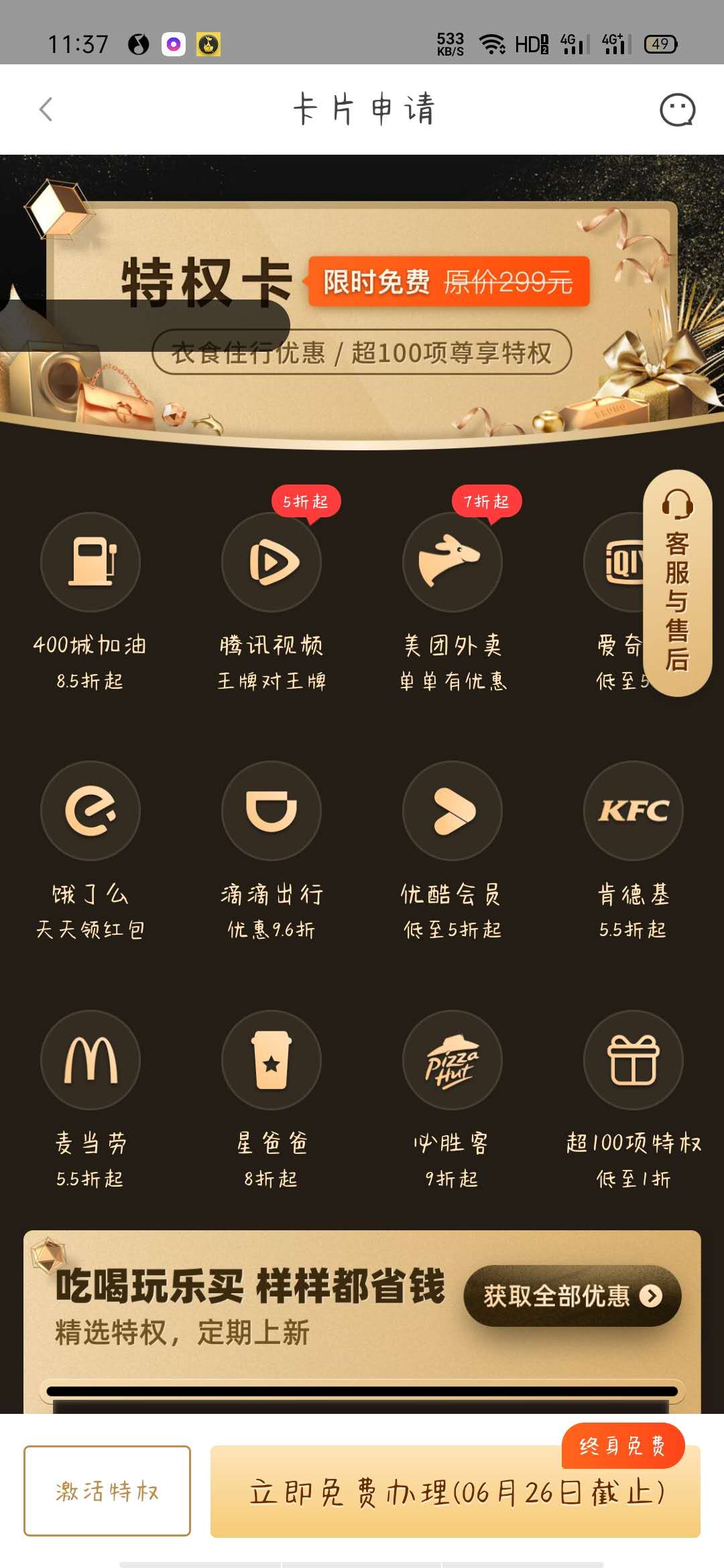
Task: Open the 必胜客 9折 deal
Action: pyautogui.click(x=452, y=1060)
